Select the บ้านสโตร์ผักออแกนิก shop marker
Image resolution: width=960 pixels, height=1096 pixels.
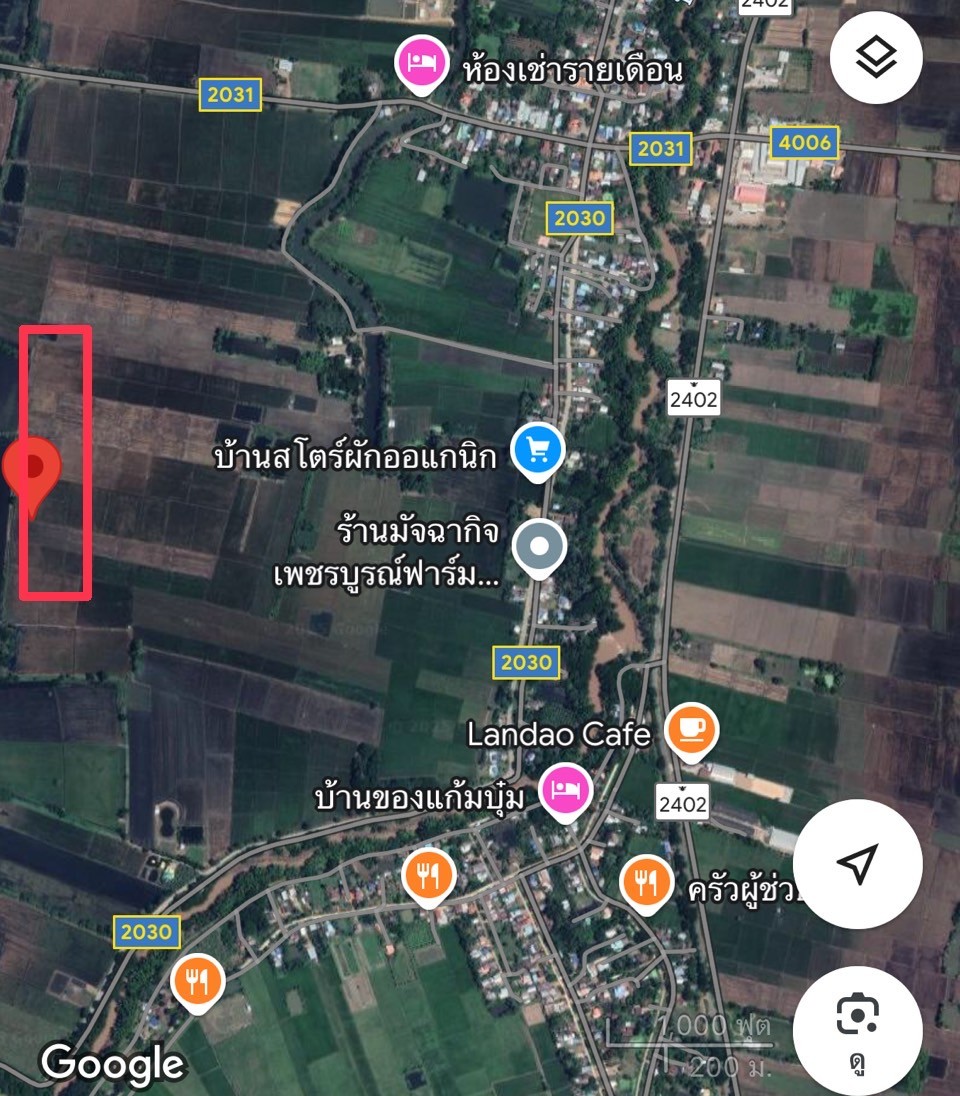(x=538, y=452)
